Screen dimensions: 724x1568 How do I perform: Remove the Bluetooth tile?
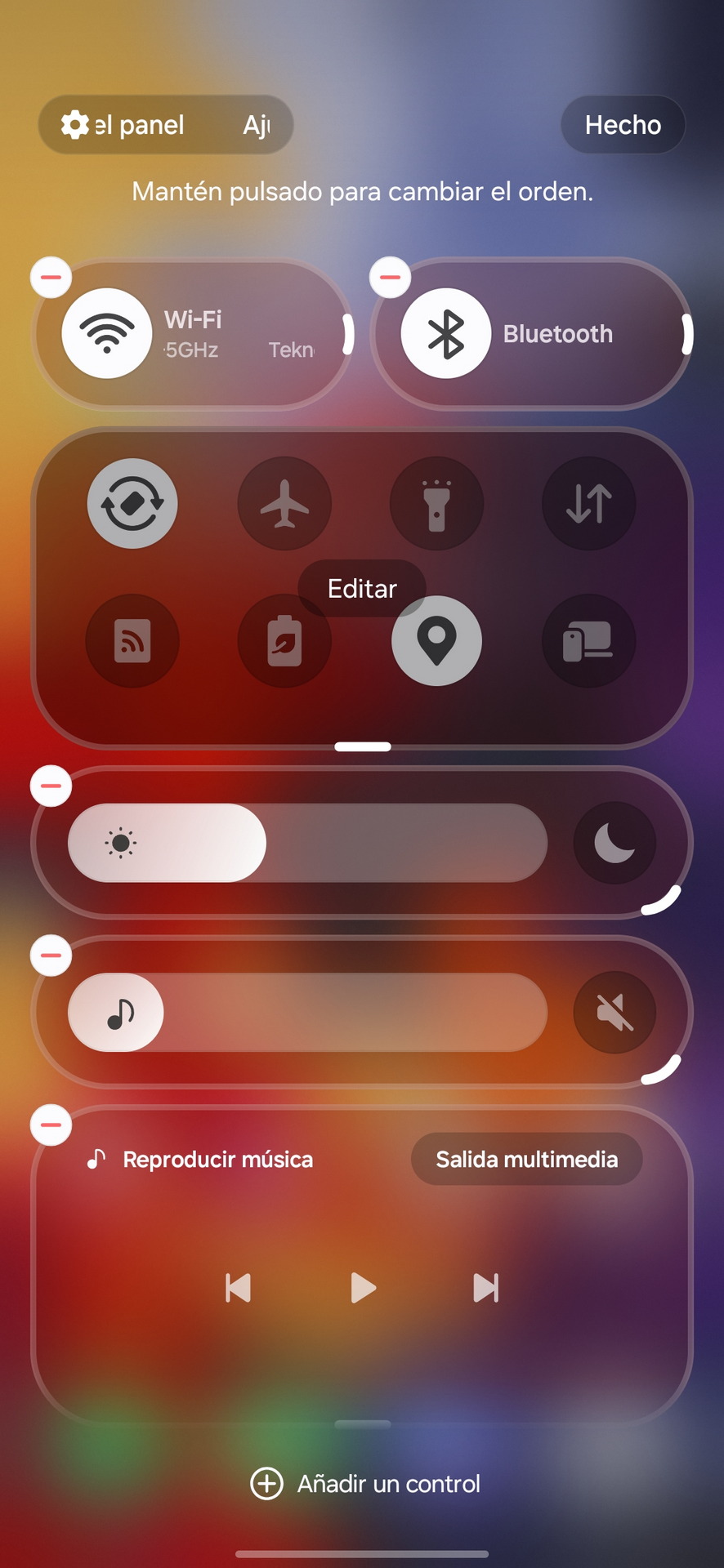(x=390, y=278)
